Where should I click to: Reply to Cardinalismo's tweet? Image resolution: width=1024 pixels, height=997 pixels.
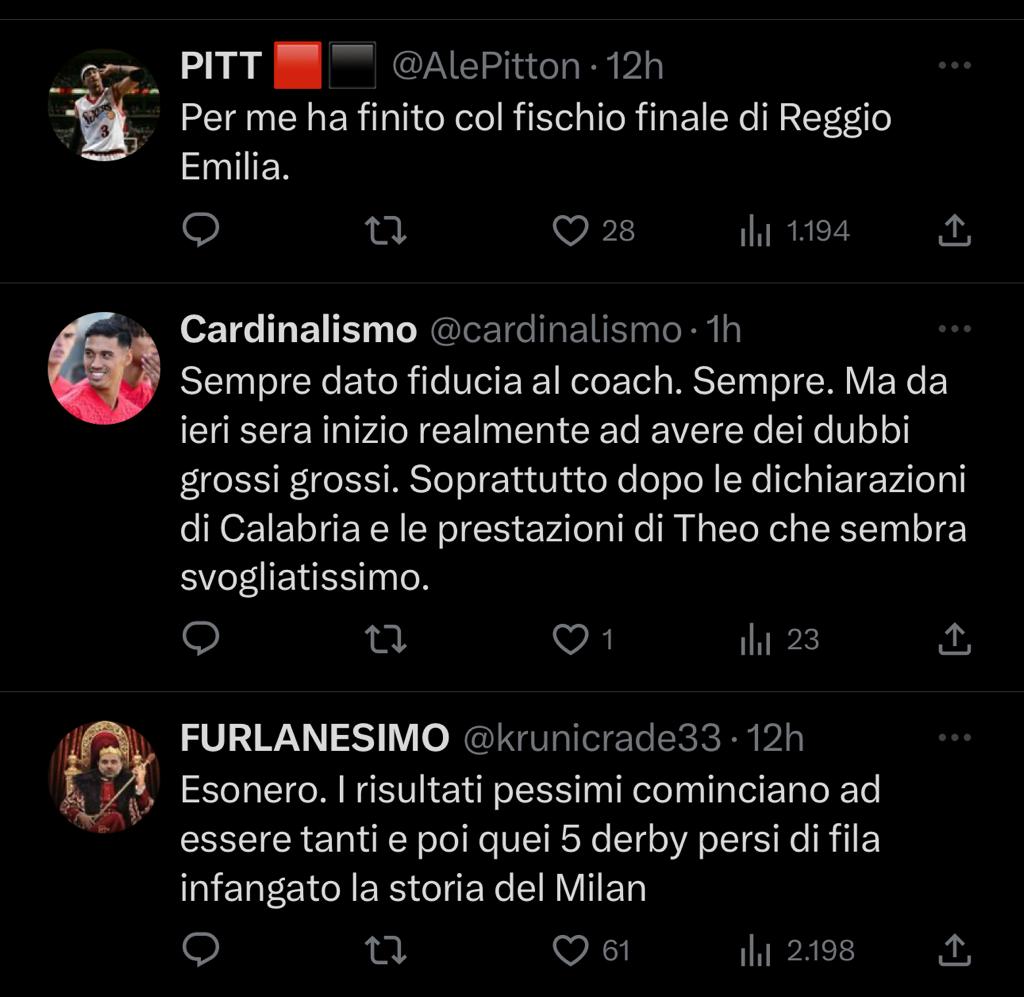(201, 639)
